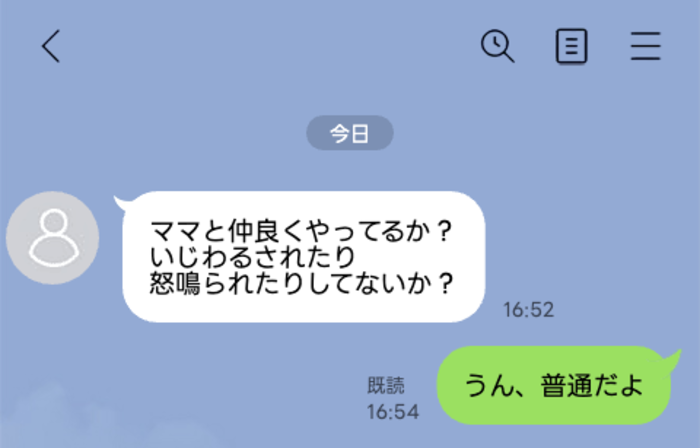The image size is (700, 448).
Task: Tap the sender's profile avatar
Action: tap(52, 238)
